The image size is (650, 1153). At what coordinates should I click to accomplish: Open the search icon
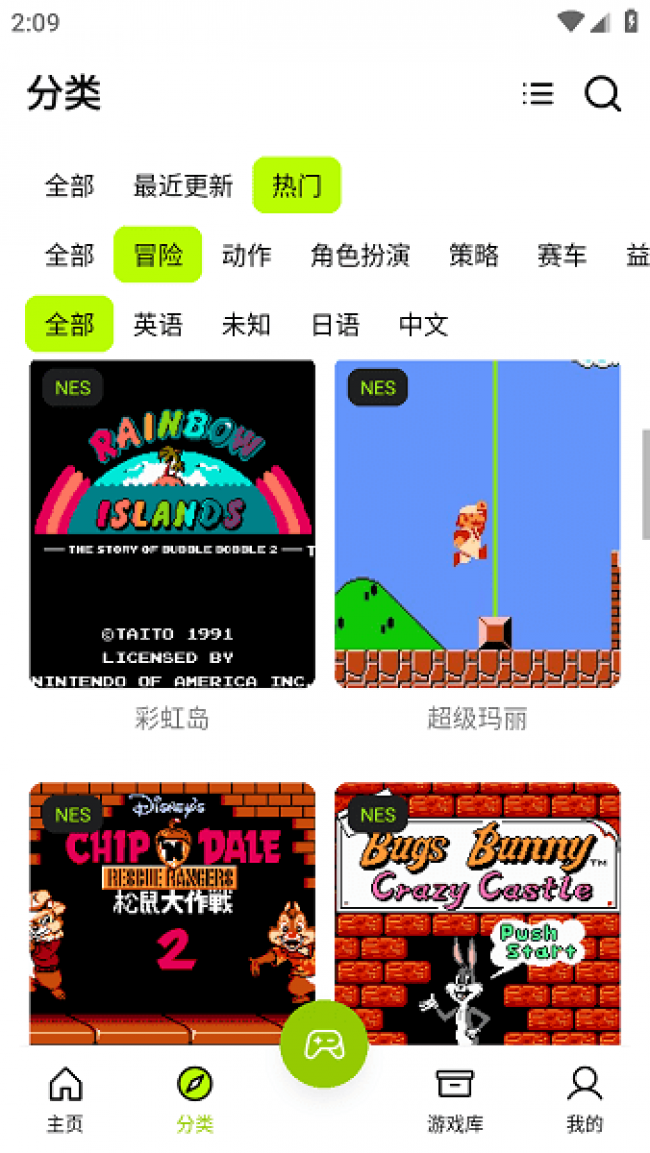click(603, 94)
